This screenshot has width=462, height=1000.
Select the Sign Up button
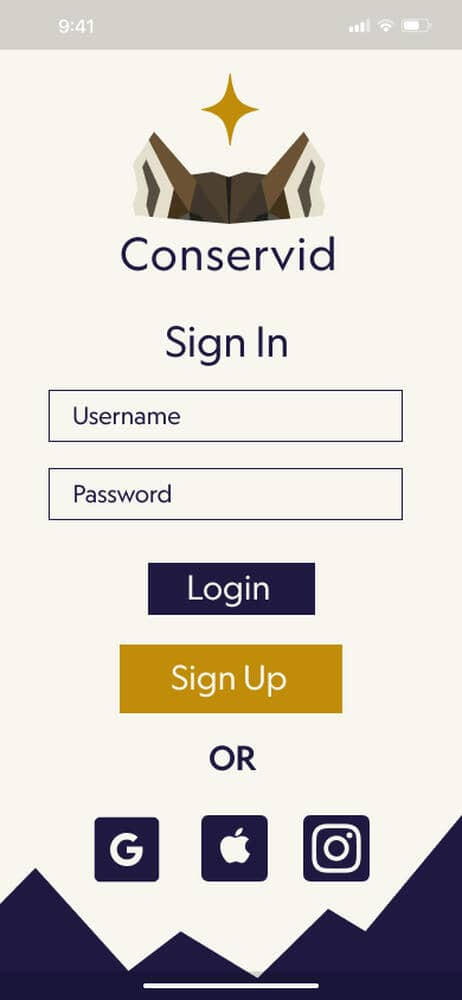tap(230, 679)
